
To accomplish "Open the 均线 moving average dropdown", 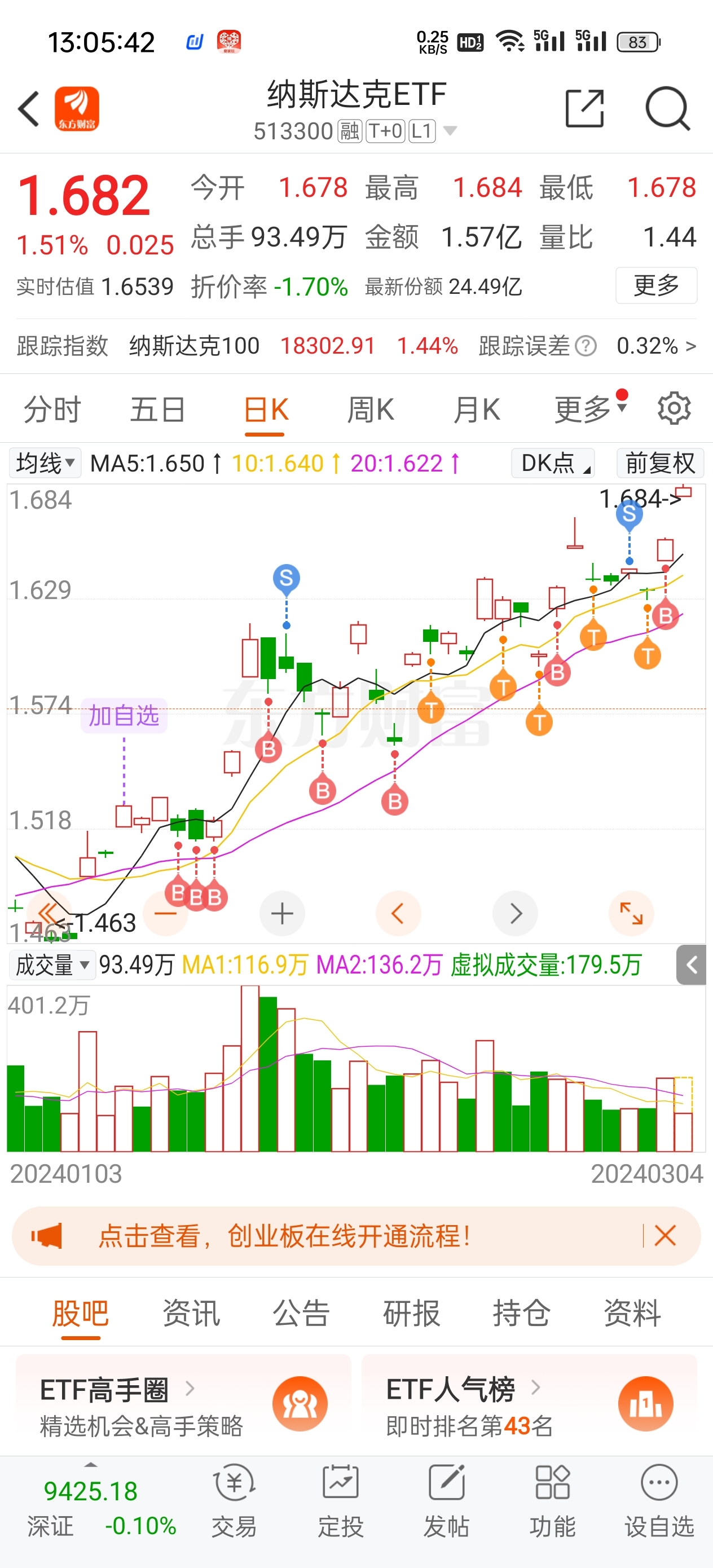I will click(x=45, y=463).
